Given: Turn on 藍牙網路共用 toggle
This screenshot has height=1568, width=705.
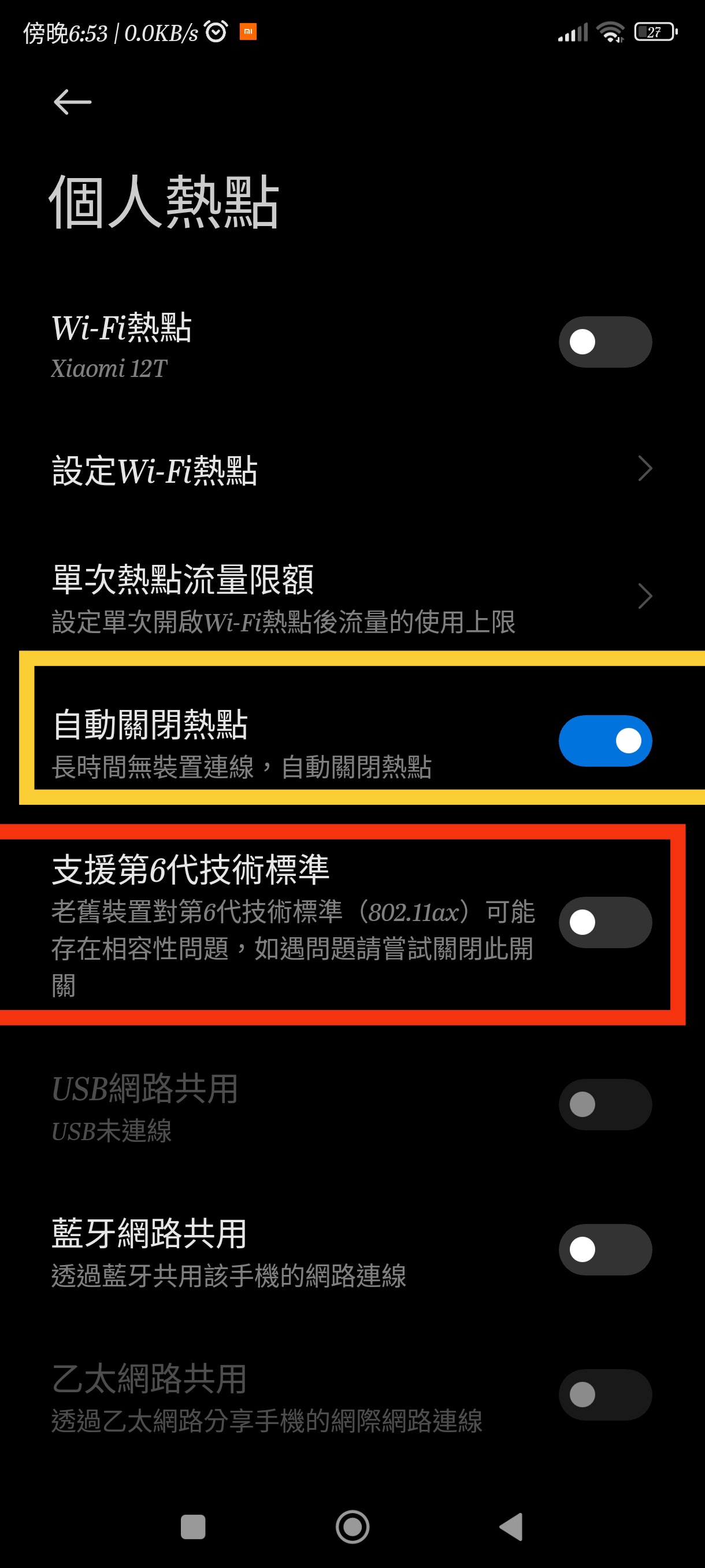Looking at the screenshot, I should tap(604, 1249).
